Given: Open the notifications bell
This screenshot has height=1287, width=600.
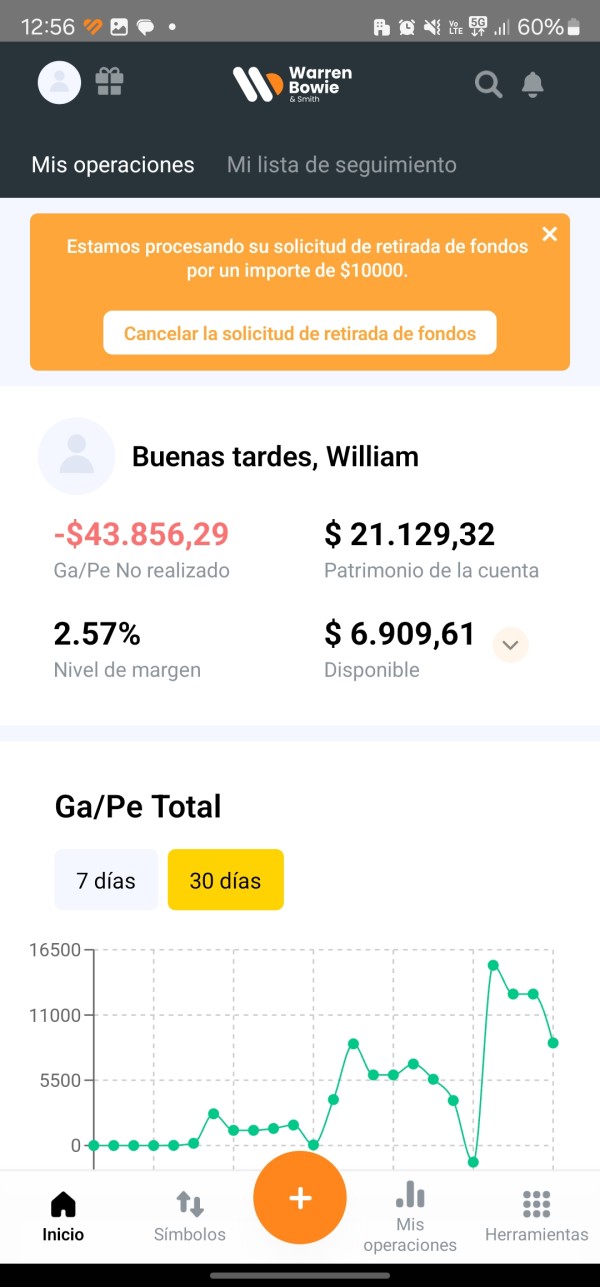Looking at the screenshot, I should pyautogui.click(x=533, y=85).
